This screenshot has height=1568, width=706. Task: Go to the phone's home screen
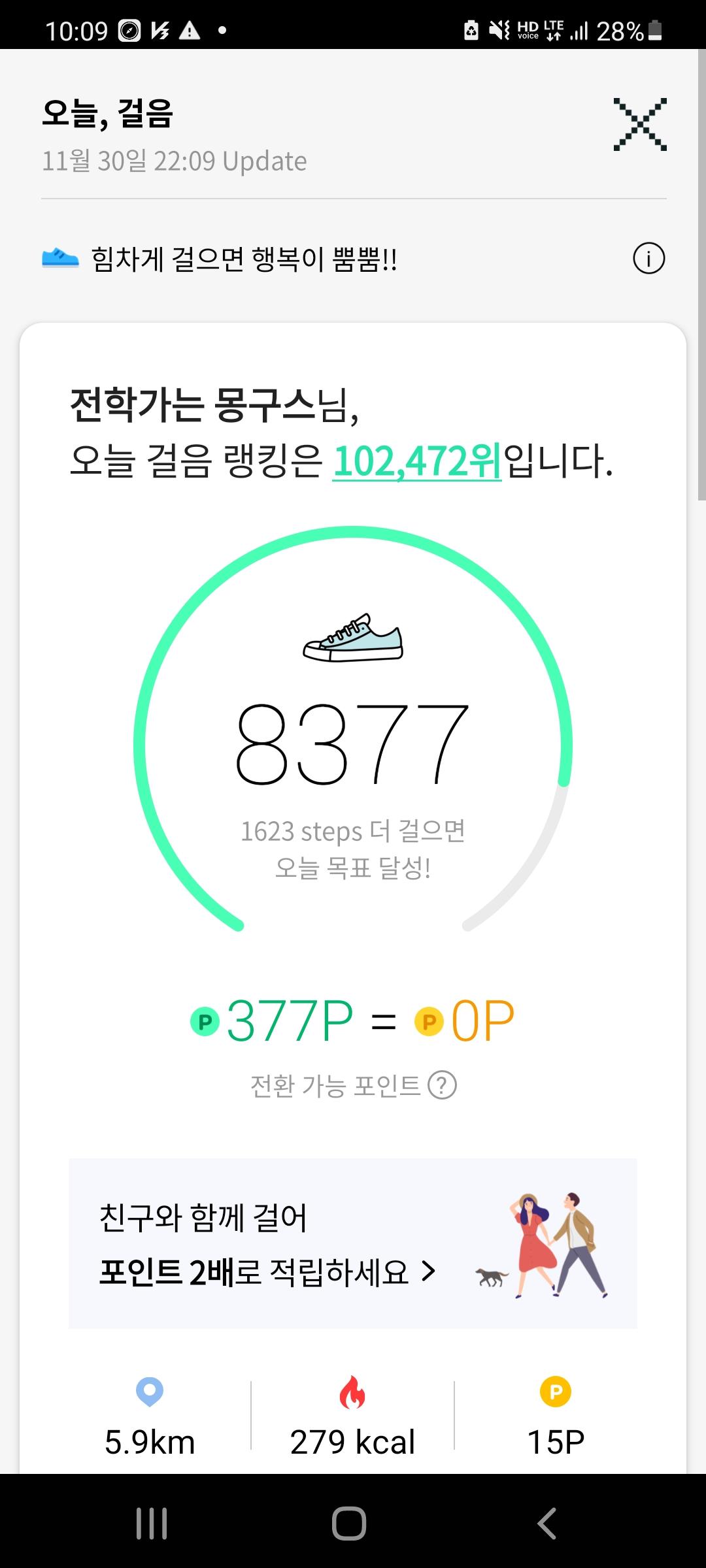[349, 1524]
